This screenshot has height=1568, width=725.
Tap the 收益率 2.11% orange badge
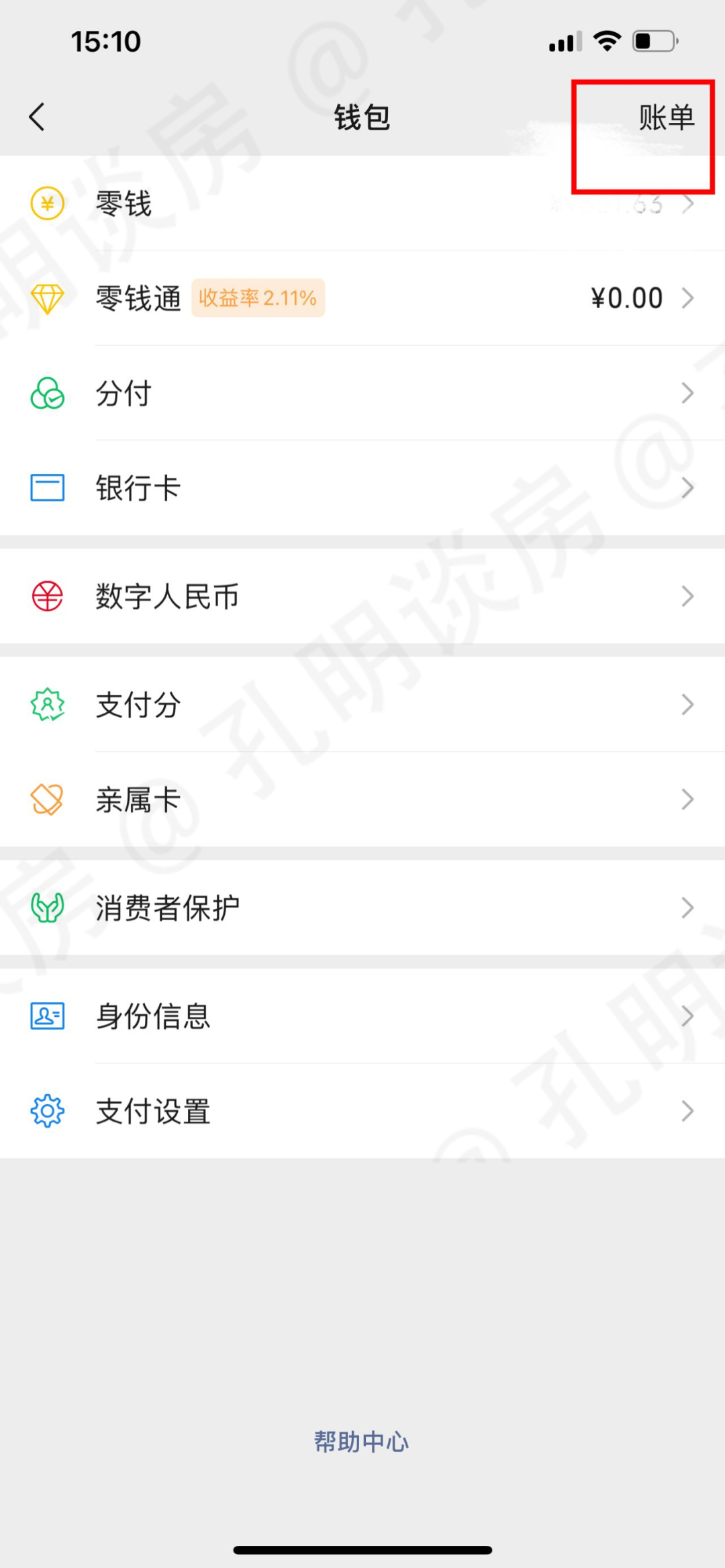[x=258, y=298]
